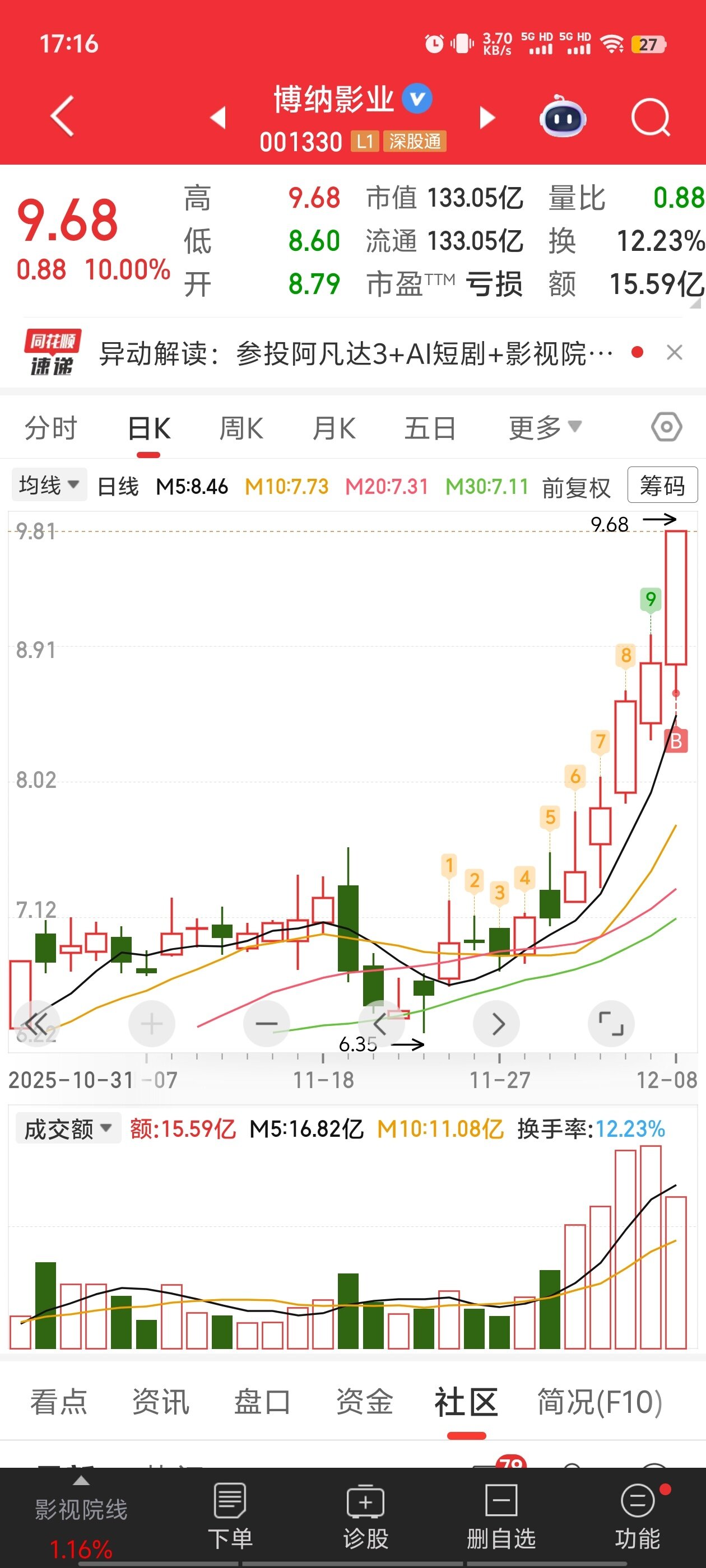Select the 月K chart tab

point(334,428)
